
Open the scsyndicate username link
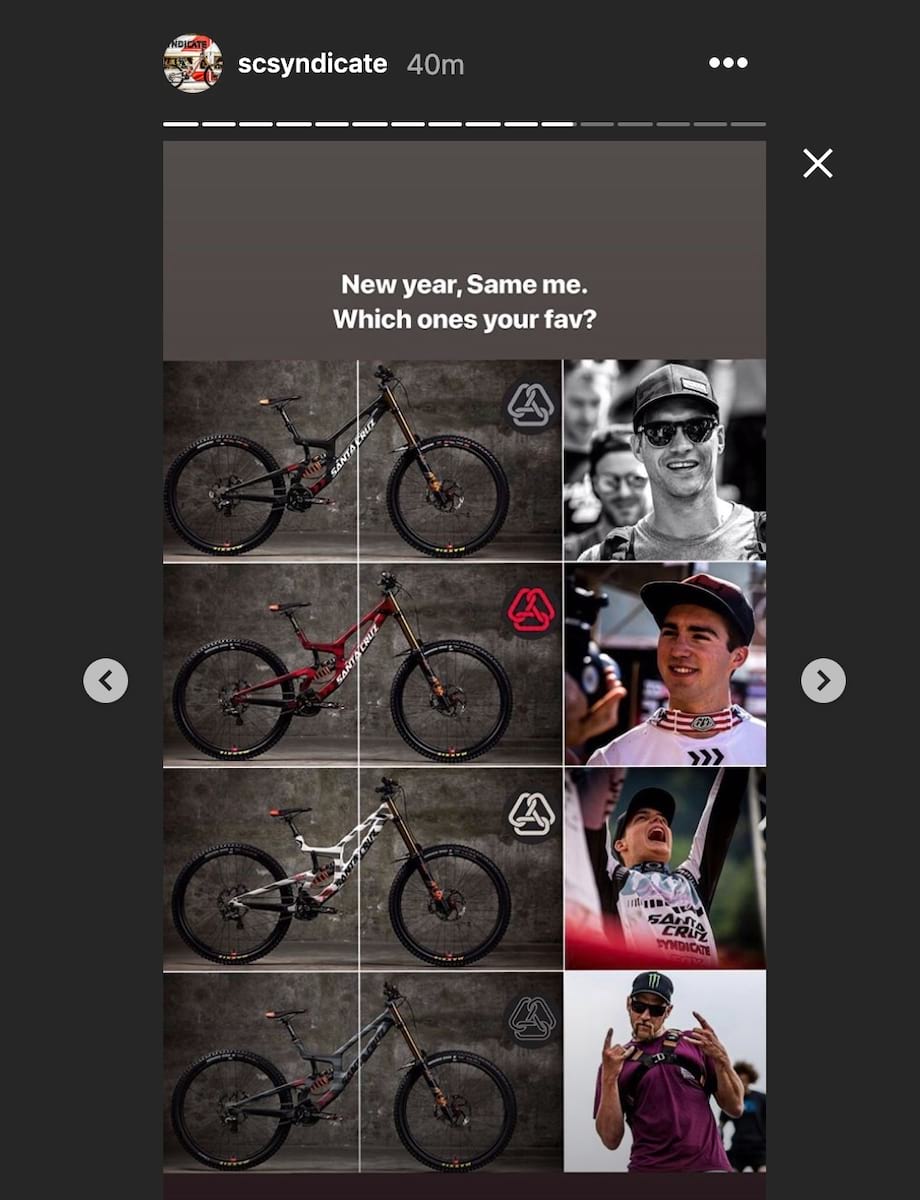312,64
